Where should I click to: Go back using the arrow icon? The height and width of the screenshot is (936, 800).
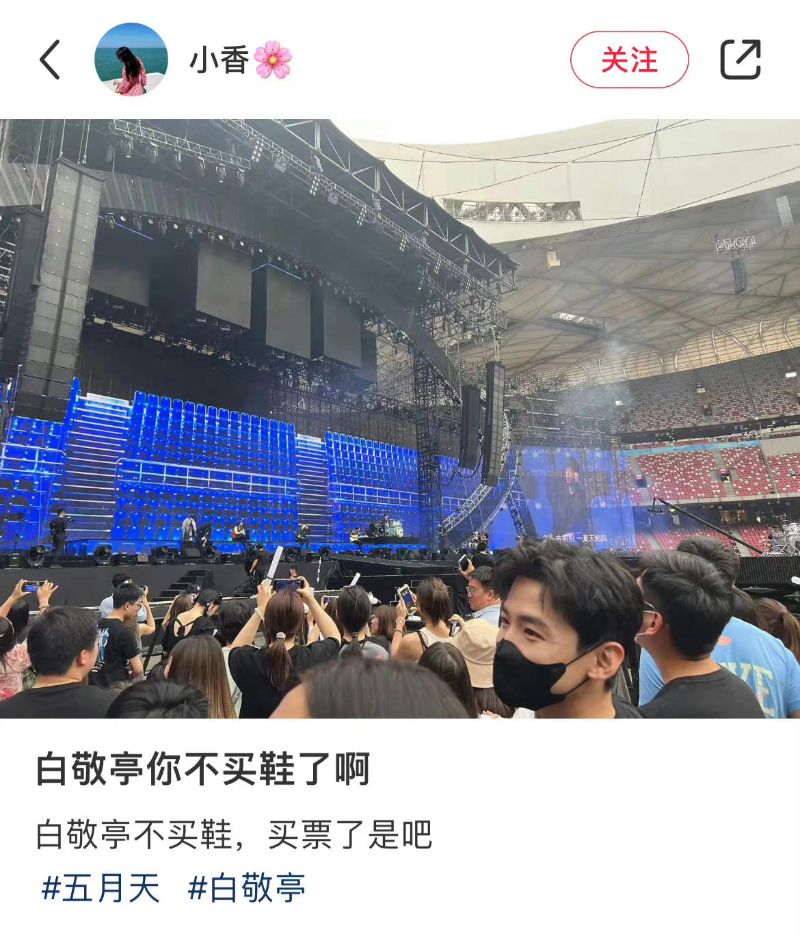50,60
